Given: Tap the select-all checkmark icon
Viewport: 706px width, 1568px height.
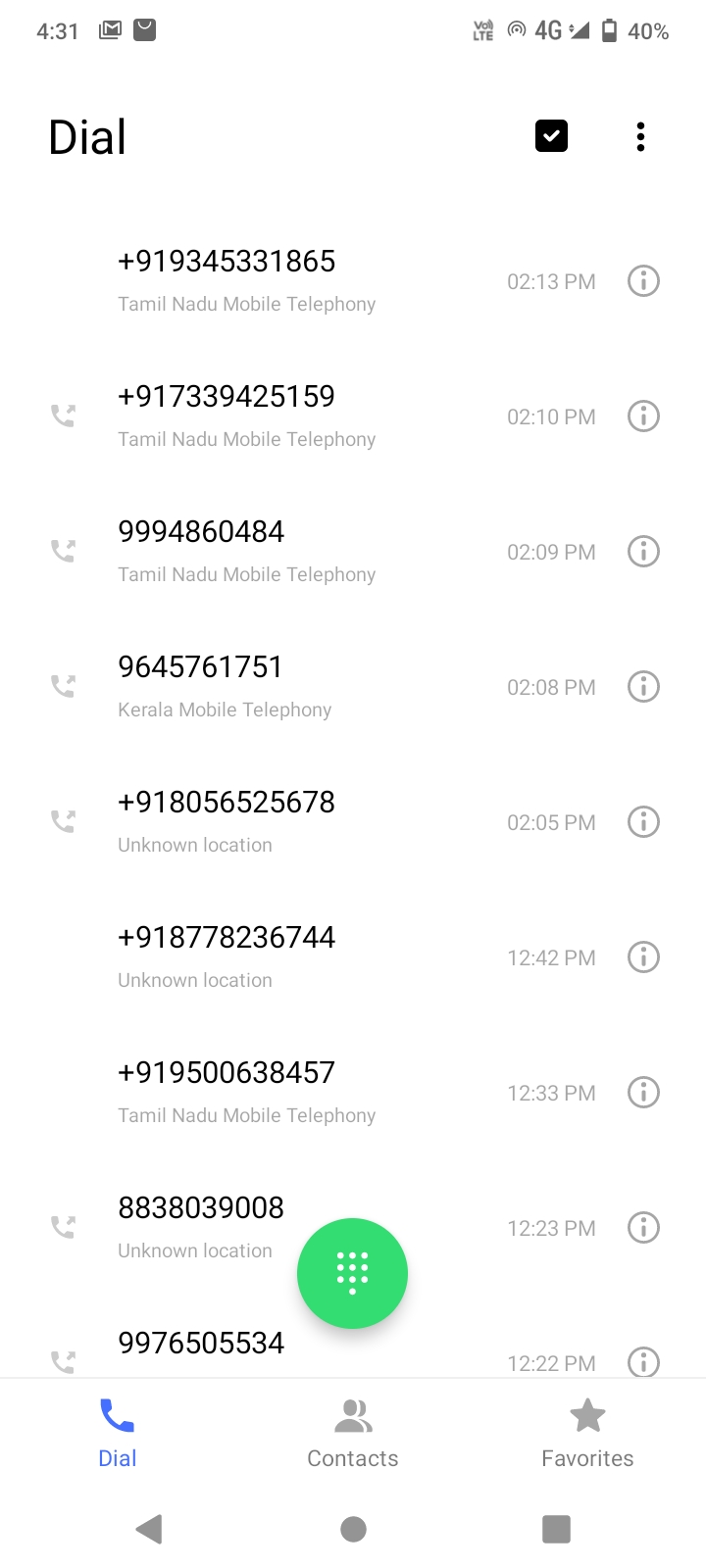Looking at the screenshot, I should [x=551, y=136].
